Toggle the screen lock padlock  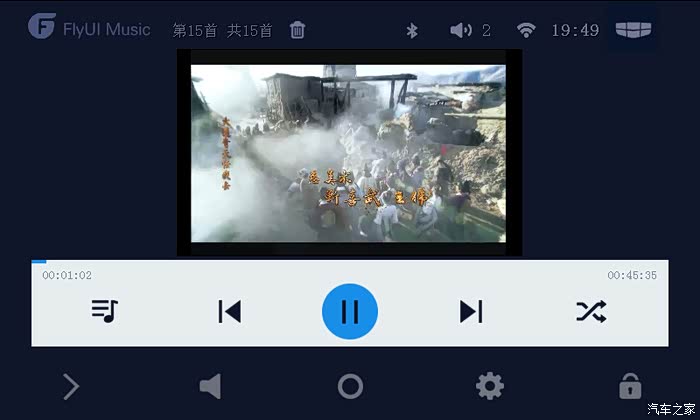click(x=629, y=386)
